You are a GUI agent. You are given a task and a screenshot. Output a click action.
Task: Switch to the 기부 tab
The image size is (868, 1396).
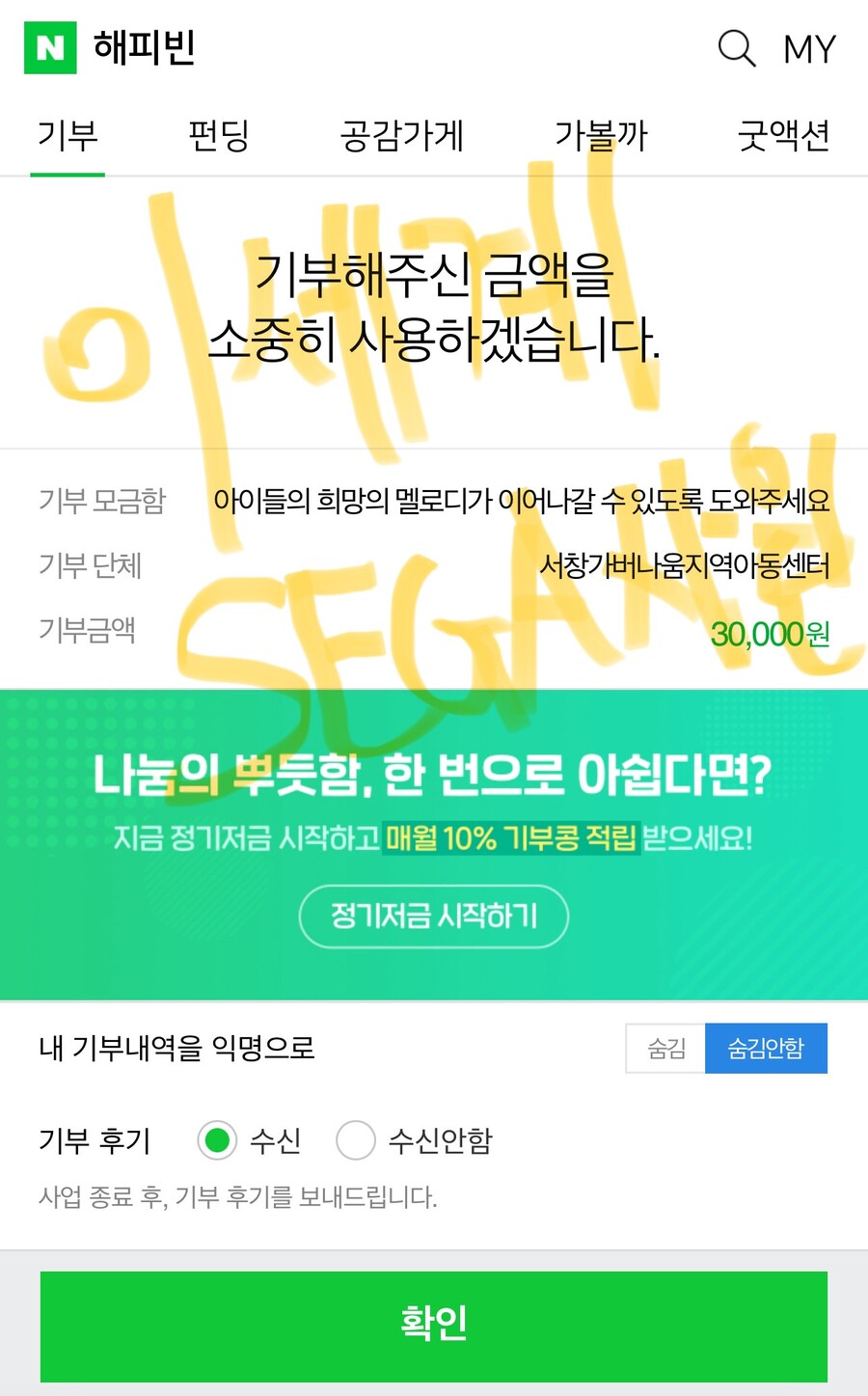point(68,136)
